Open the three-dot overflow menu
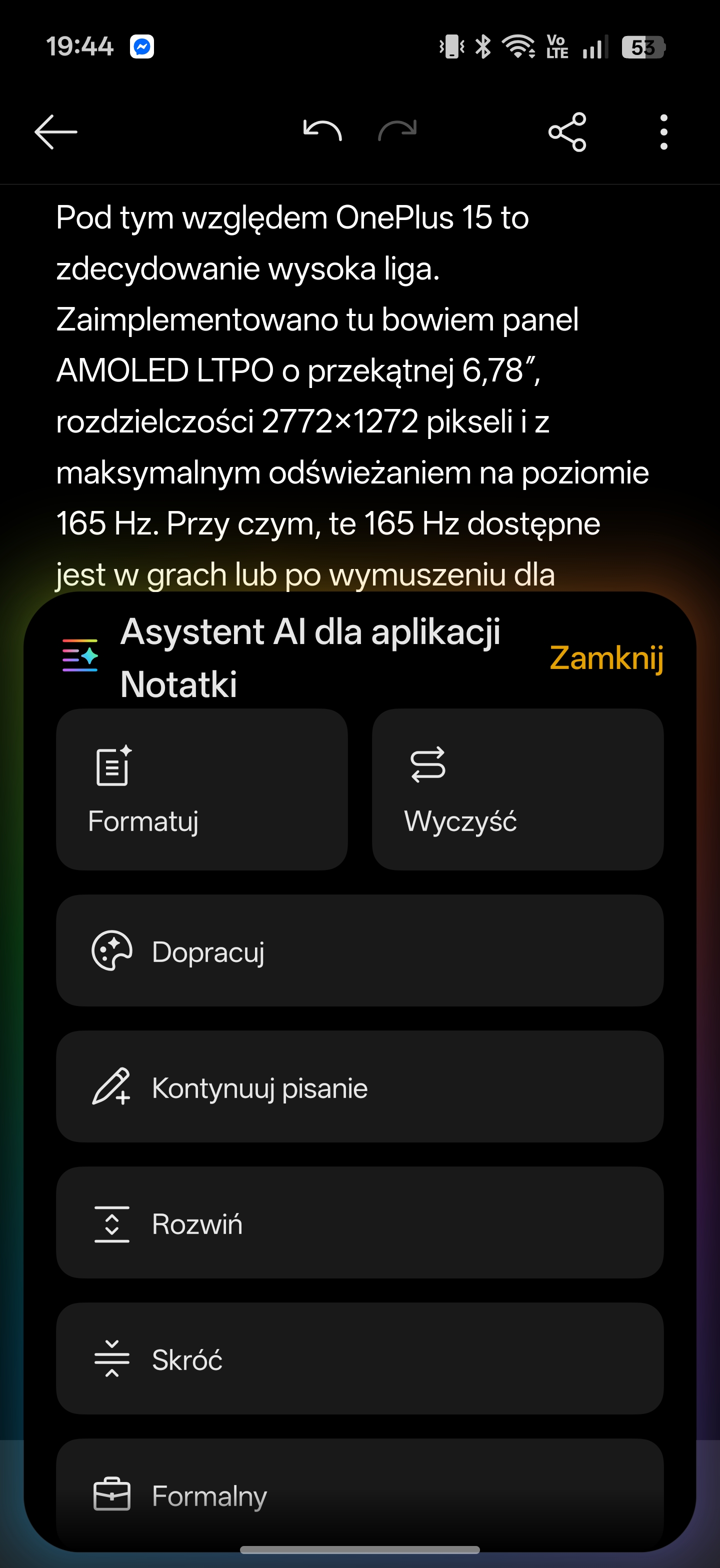The image size is (720, 1568). [663, 131]
